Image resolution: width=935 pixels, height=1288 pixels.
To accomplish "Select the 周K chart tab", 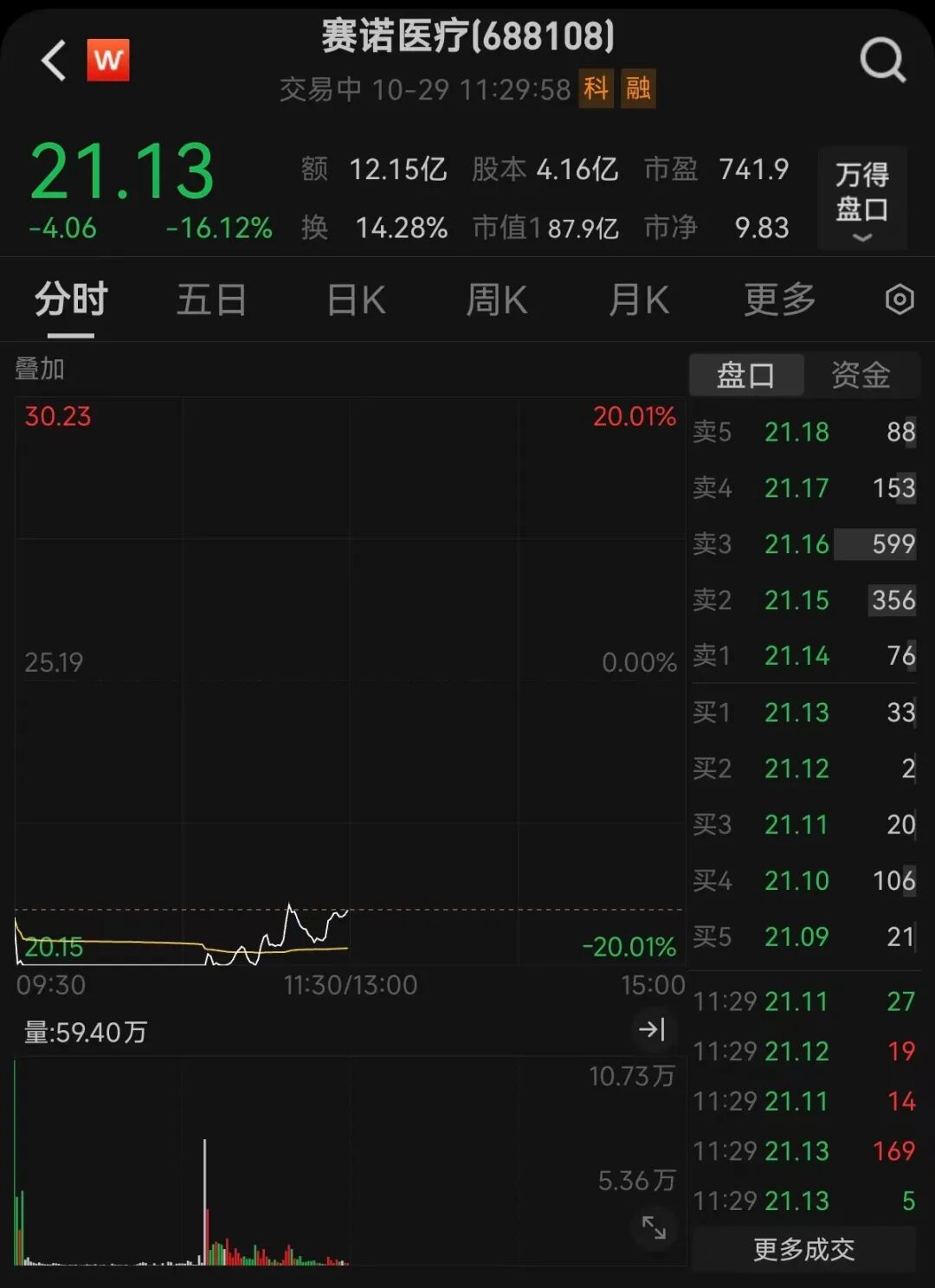I will point(497,300).
